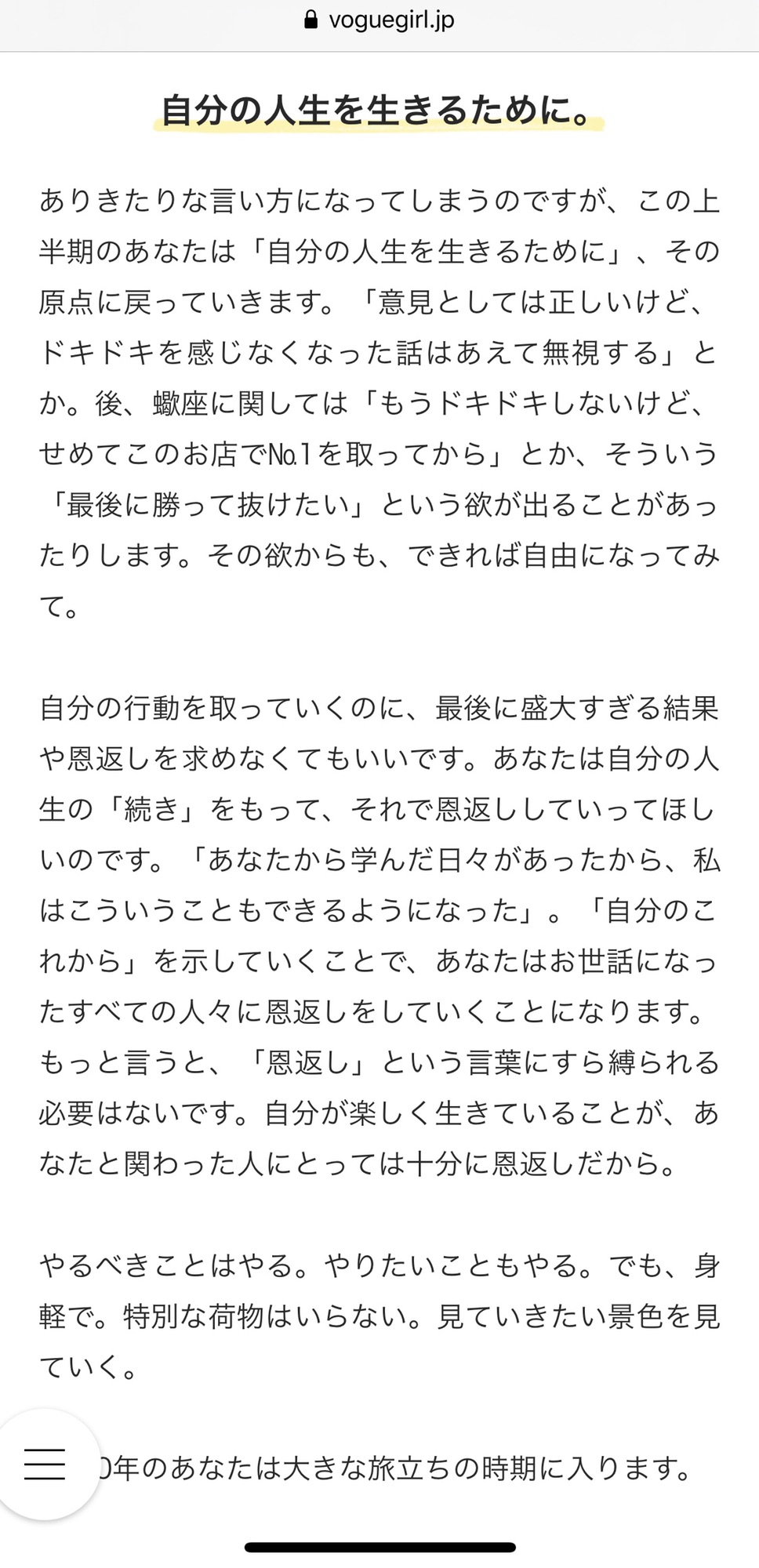The width and height of the screenshot is (759, 1568).
Task: Tap the voguegirl.jp address bar
Action: pos(379,20)
